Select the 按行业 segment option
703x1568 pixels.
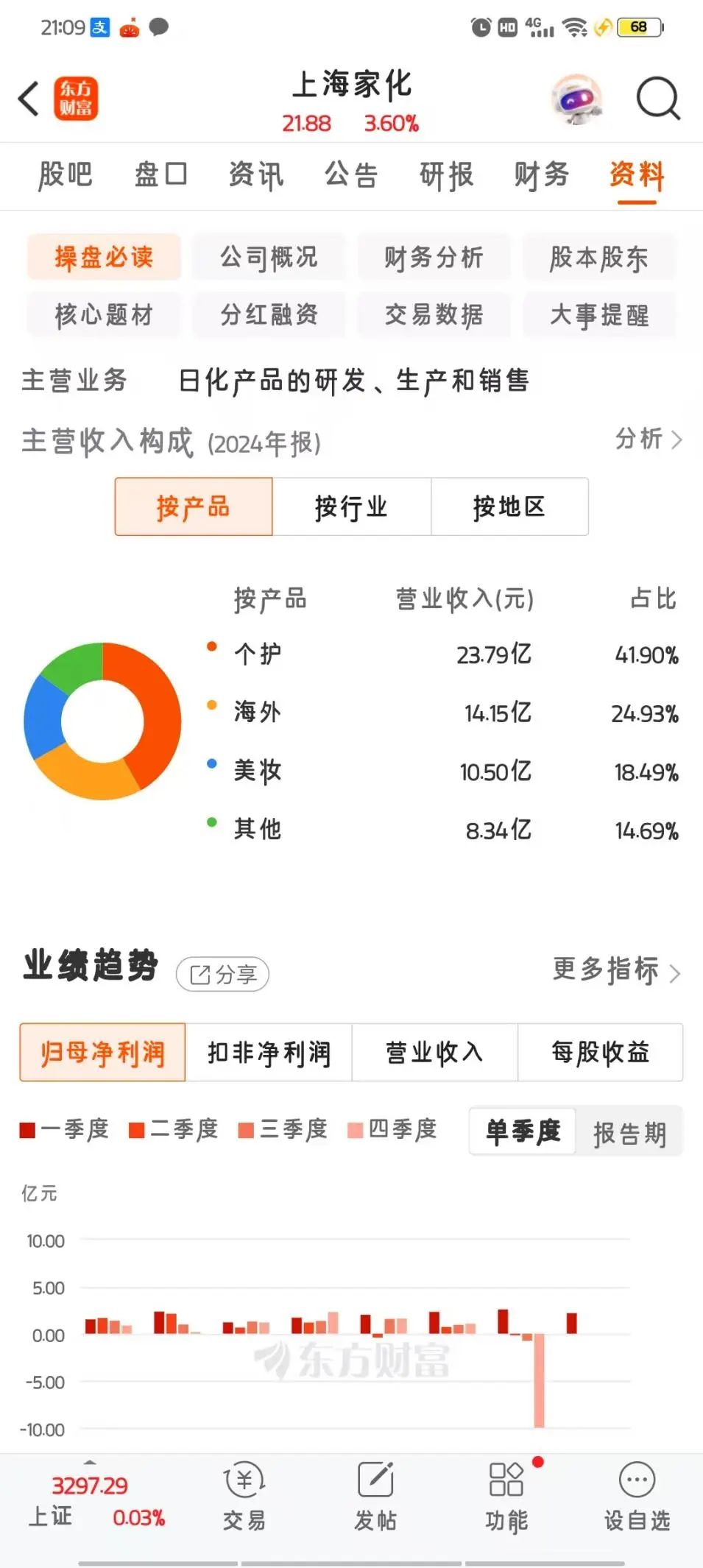pyautogui.click(x=351, y=506)
